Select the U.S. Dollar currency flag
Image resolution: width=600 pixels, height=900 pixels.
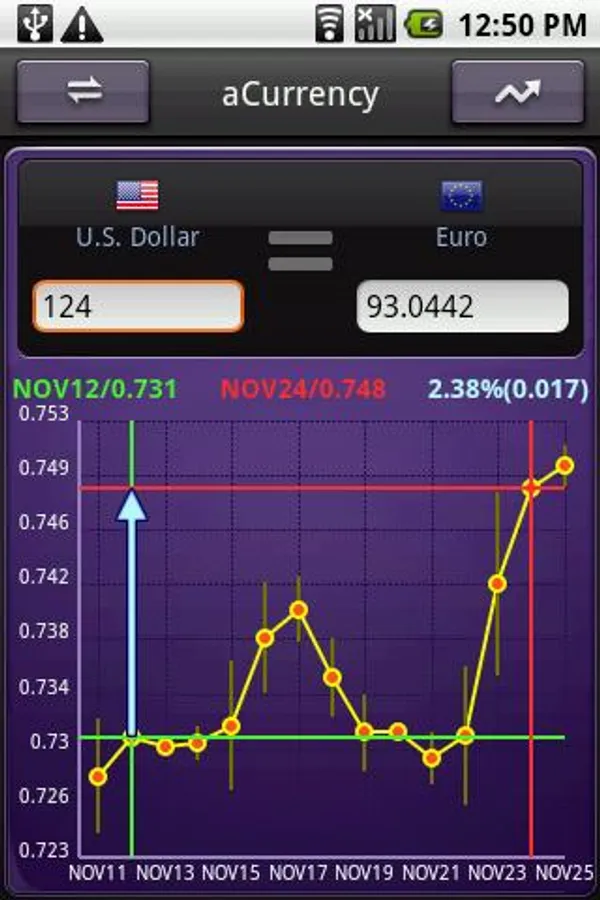click(137, 196)
